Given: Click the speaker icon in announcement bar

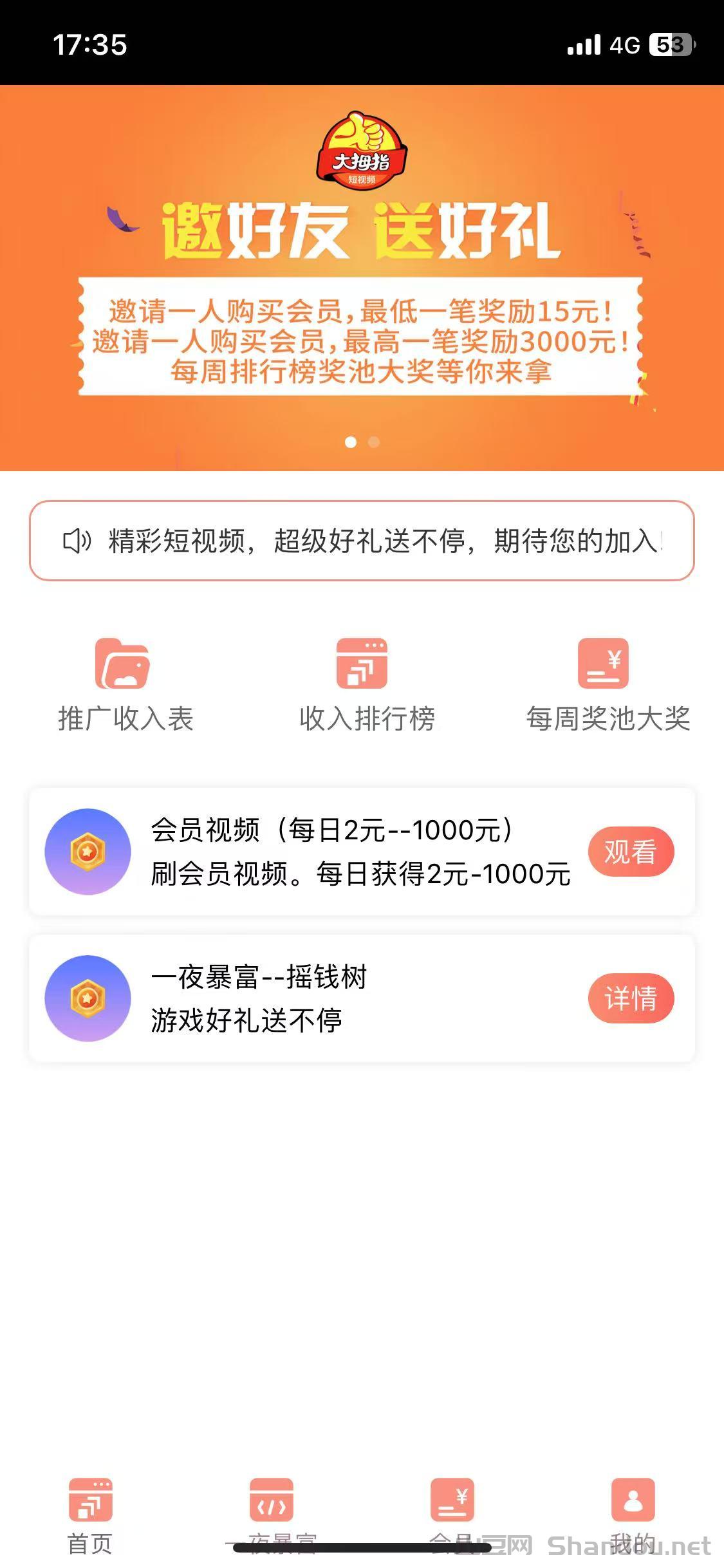Looking at the screenshot, I should pyautogui.click(x=76, y=543).
